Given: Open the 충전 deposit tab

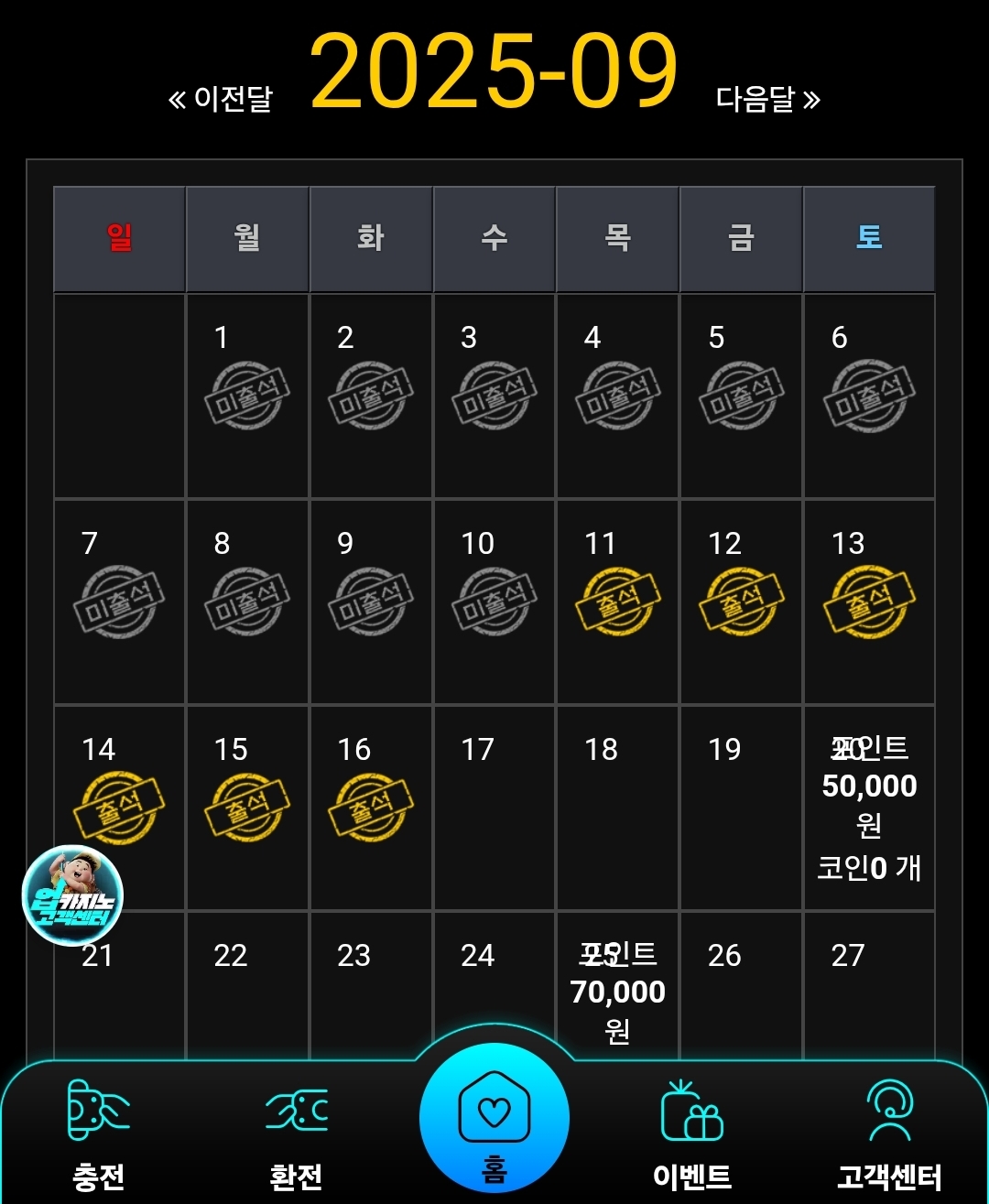Looking at the screenshot, I should pyautogui.click(x=99, y=1135).
